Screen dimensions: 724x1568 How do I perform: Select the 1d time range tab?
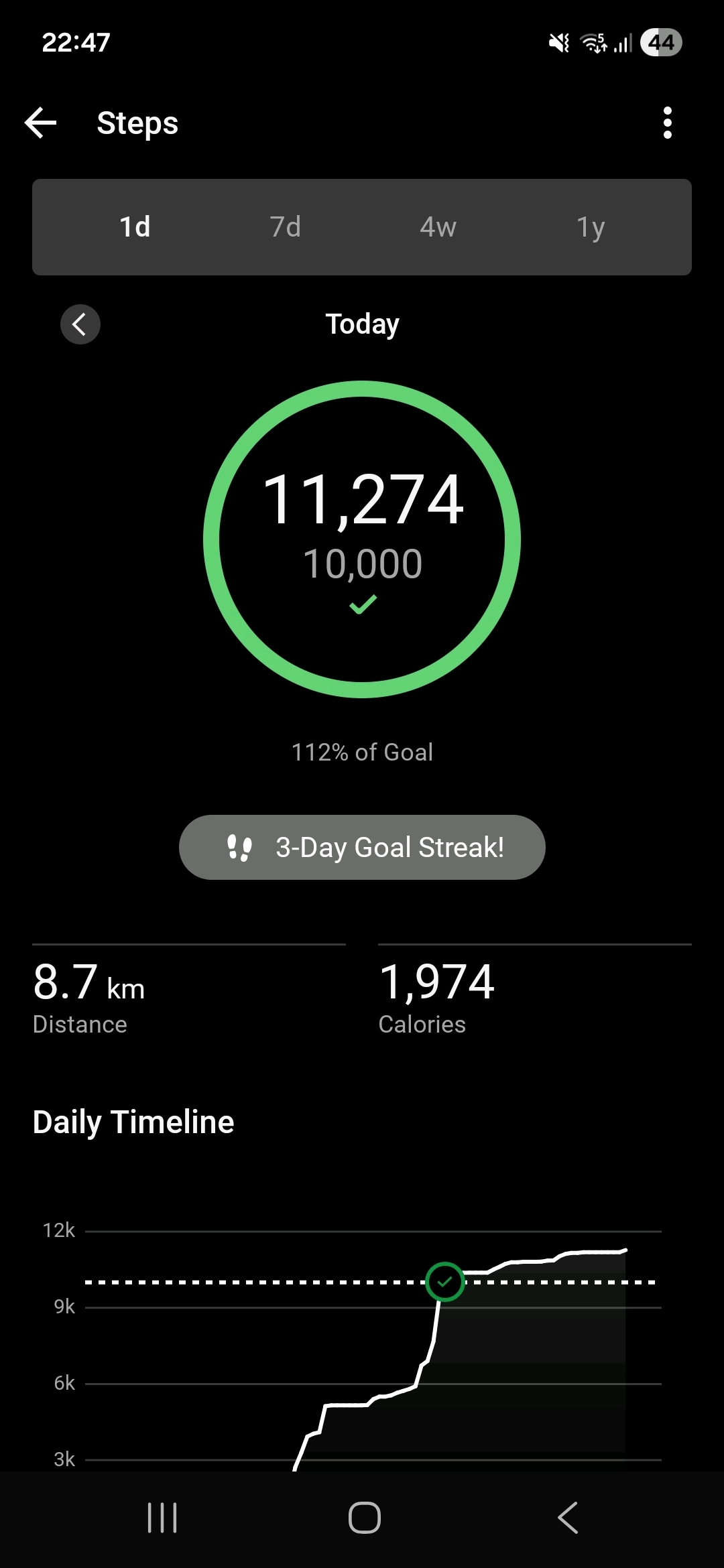[135, 227]
